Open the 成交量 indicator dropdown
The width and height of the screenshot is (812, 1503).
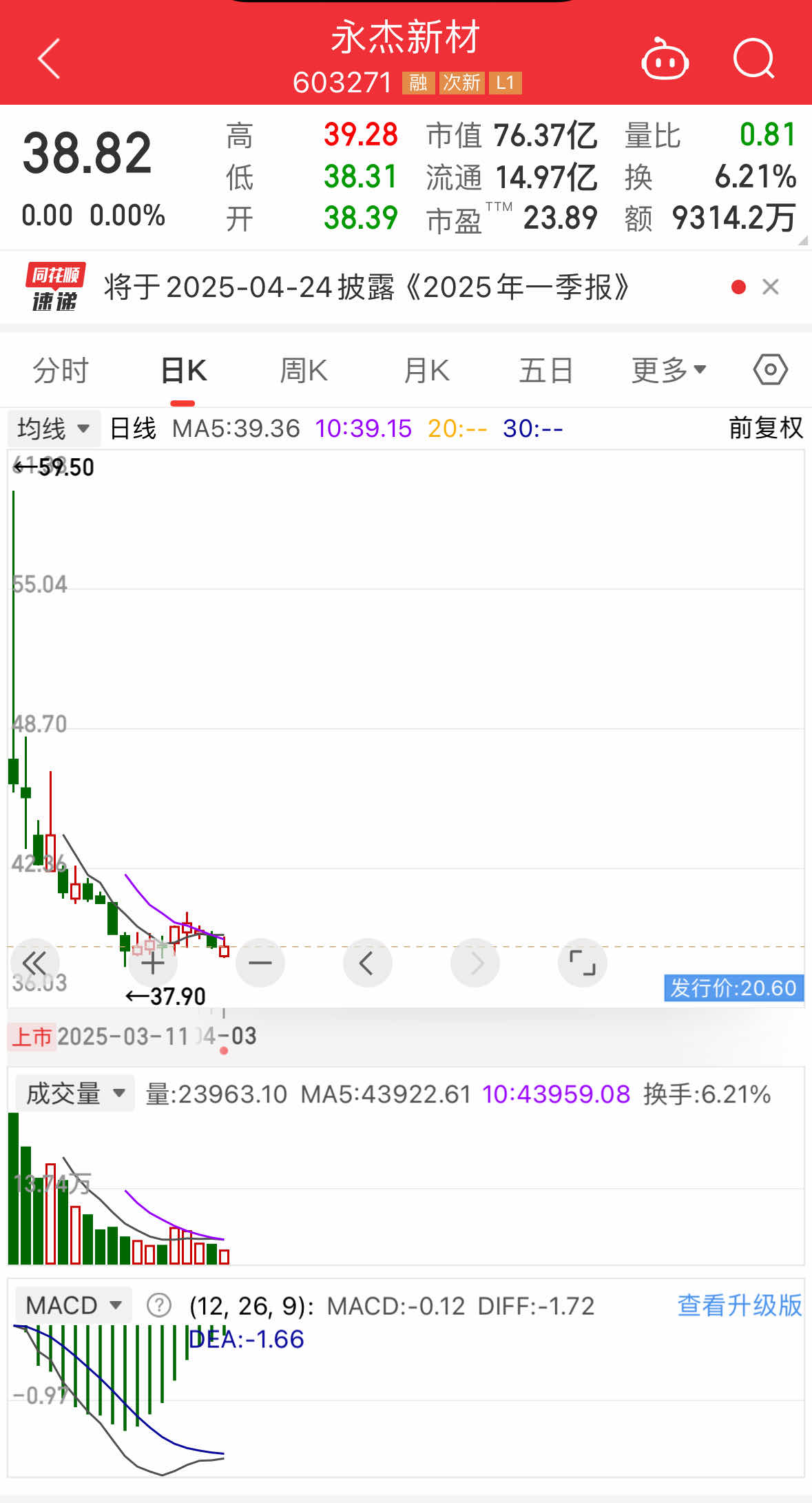(75, 1094)
